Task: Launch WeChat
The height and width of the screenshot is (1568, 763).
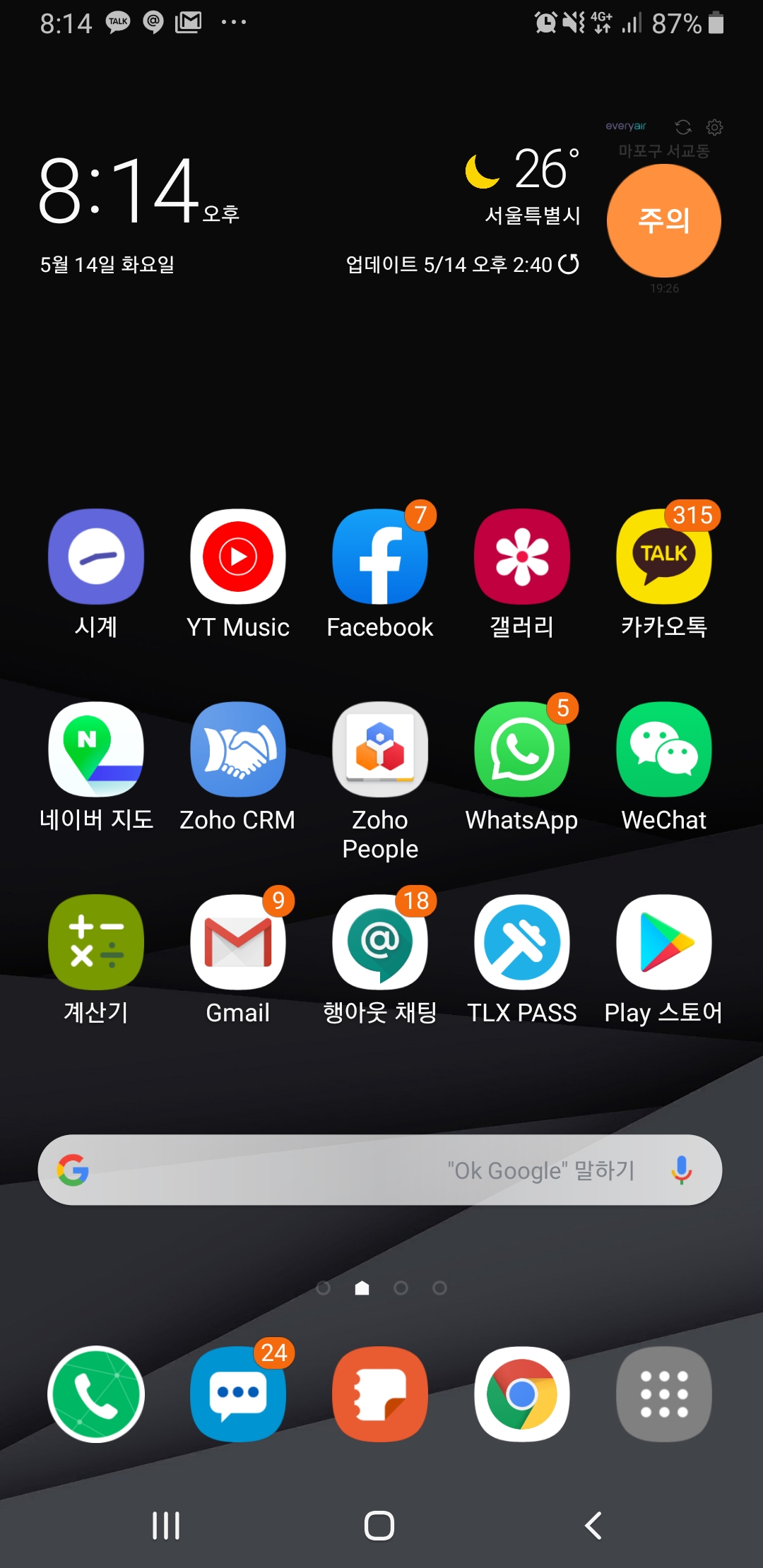Action: click(664, 749)
